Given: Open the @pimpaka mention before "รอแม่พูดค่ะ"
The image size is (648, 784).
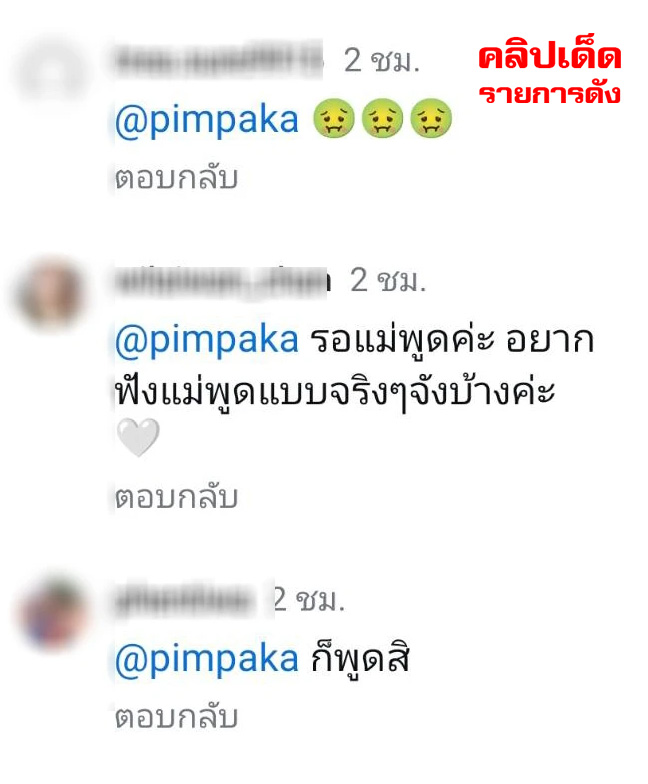Looking at the screenshot, I should pyautogui.click(x=207, y=340).
